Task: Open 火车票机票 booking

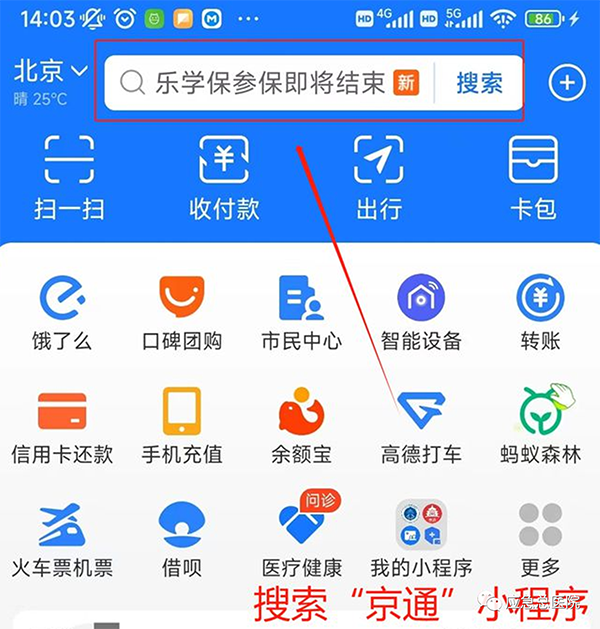Action: (62, 538)
